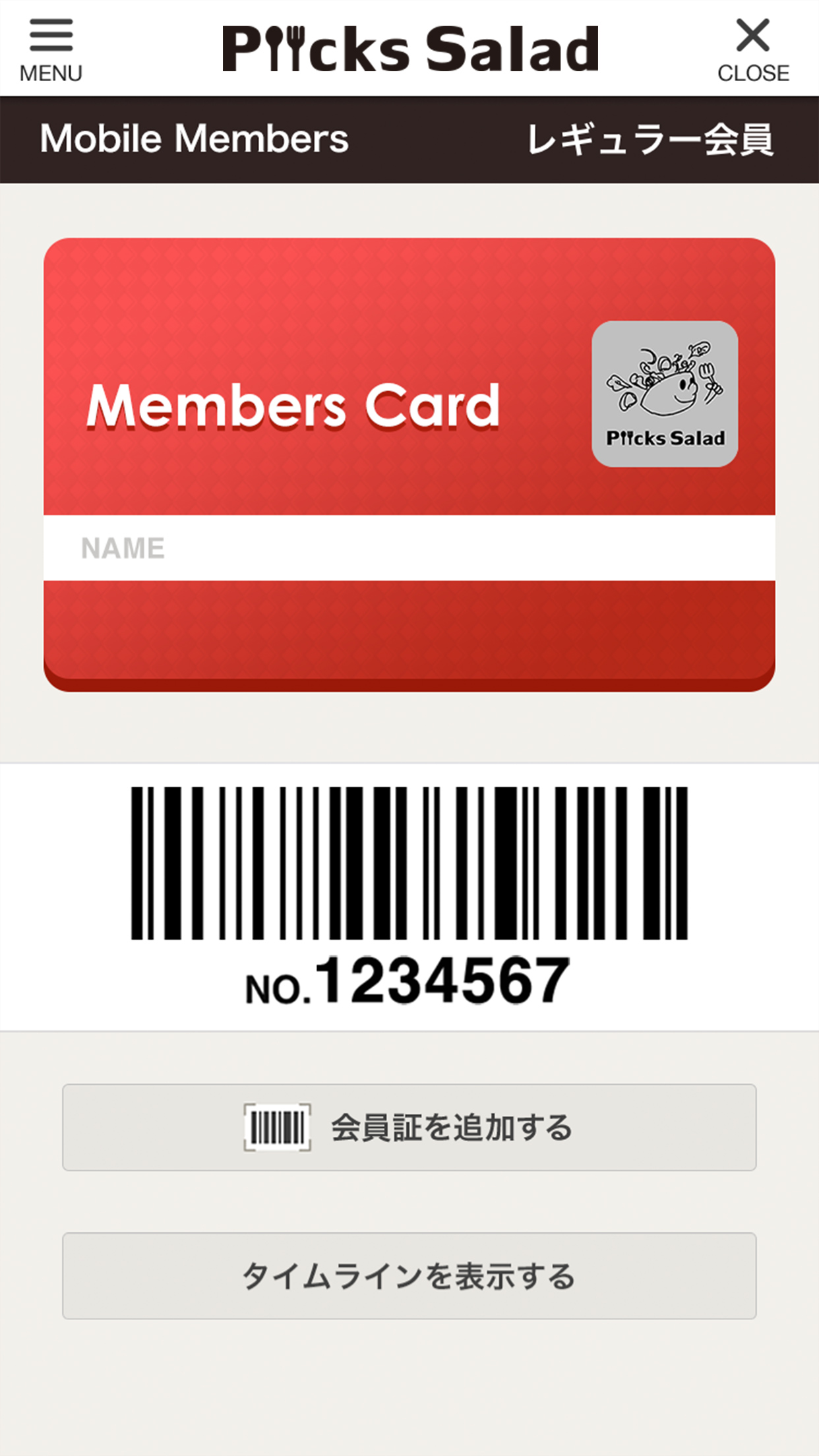Viewport: 819px width, 1456px height.
Task: Tap the 会員証を追加する button
Action: pos(409,1128)
